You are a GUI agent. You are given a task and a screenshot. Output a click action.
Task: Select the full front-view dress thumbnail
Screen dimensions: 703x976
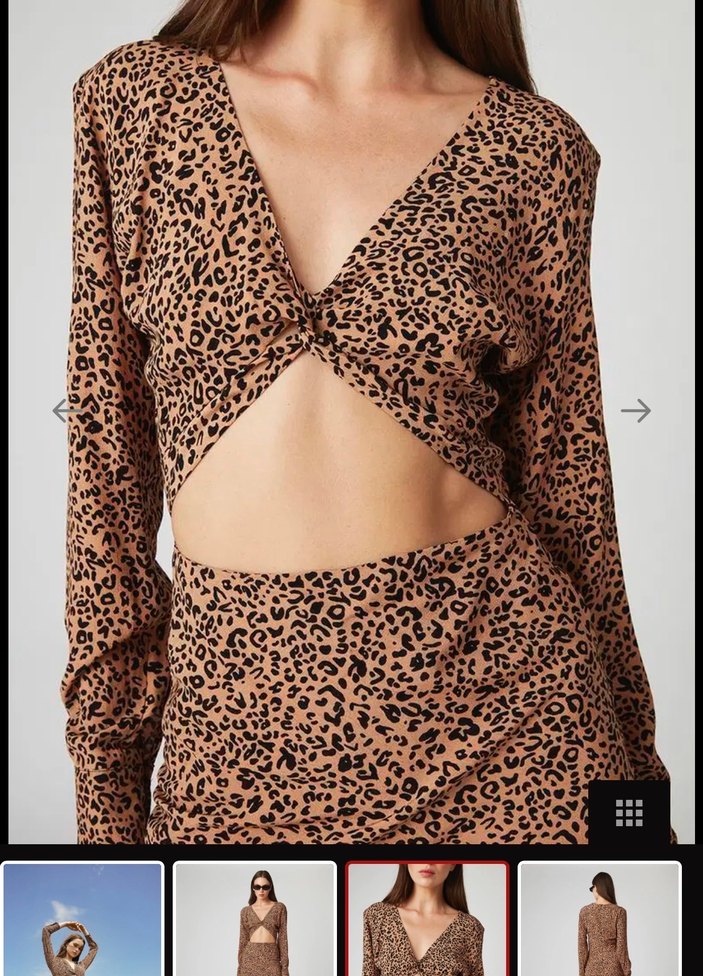(255, 920)
